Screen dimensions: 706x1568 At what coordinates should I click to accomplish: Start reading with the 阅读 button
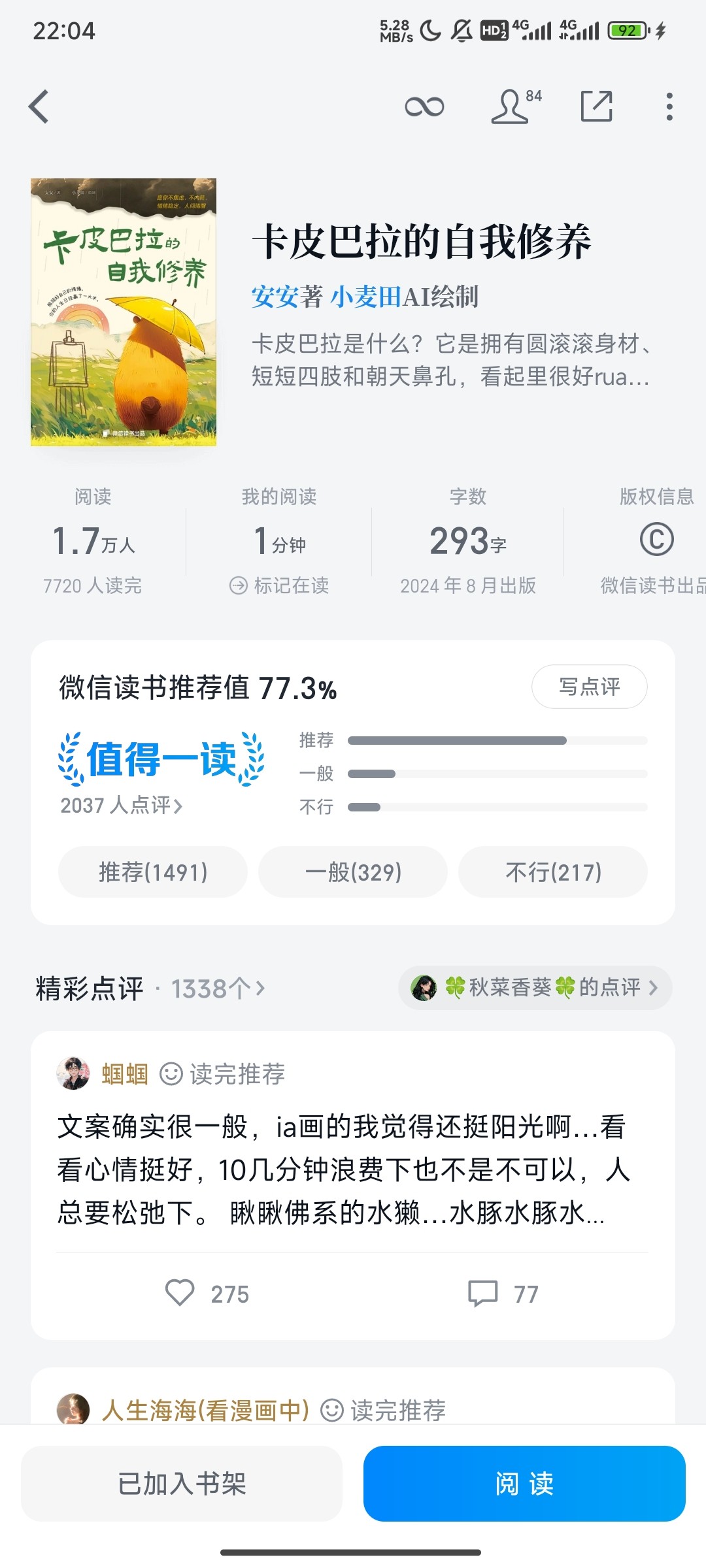[524, 1484]
